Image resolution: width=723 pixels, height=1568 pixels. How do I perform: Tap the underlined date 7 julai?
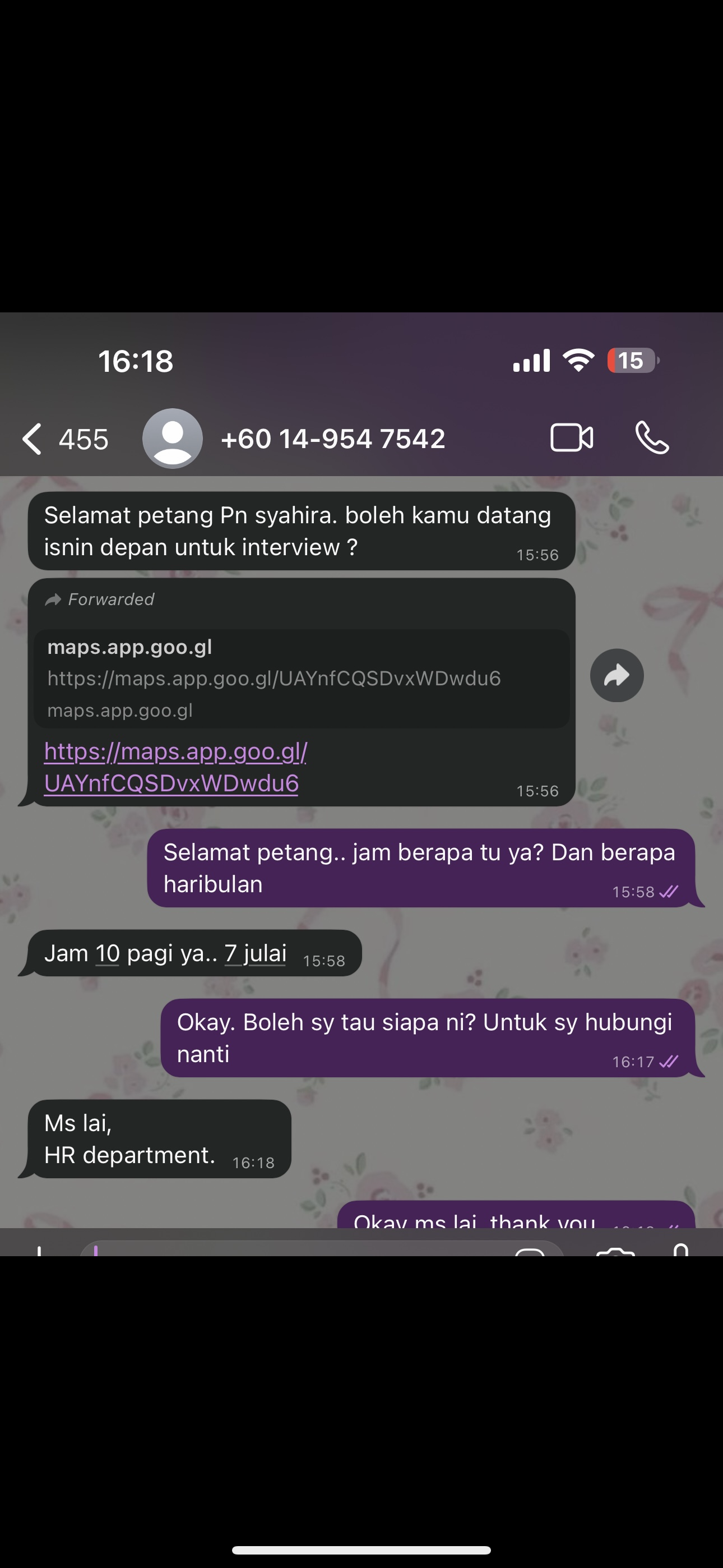click(x=256, y=953)
